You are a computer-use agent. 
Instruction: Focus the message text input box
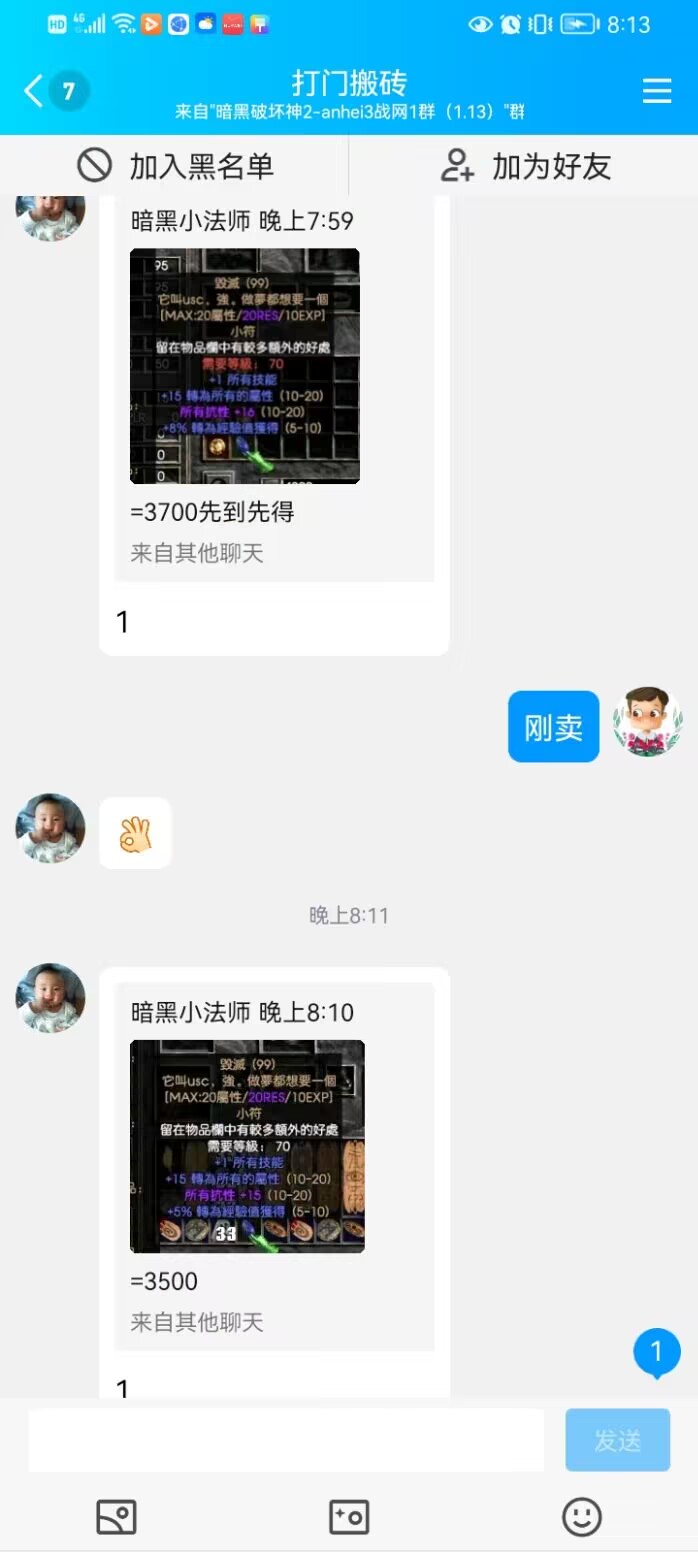coord(286,1440)
